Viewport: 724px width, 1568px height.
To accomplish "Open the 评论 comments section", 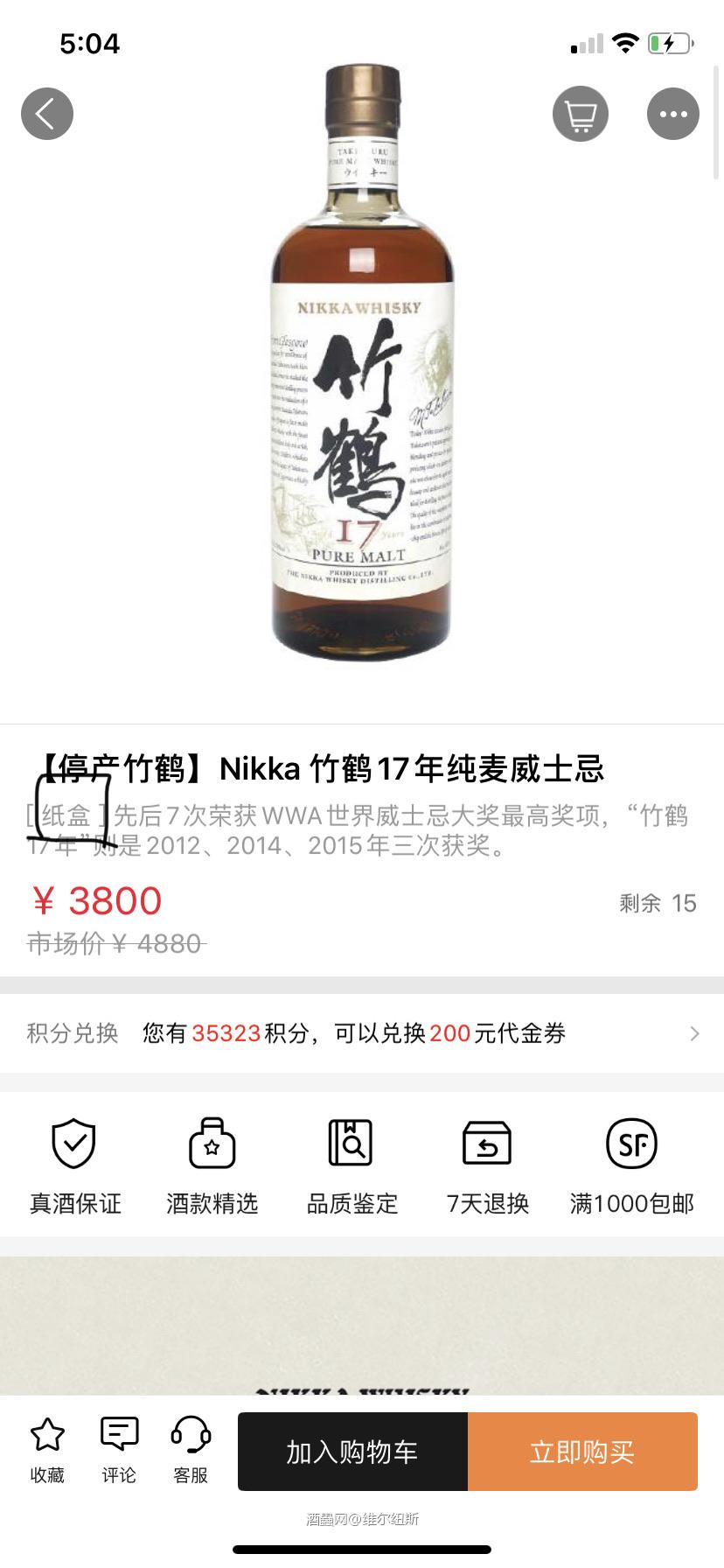I will [x=118, y=1448].
